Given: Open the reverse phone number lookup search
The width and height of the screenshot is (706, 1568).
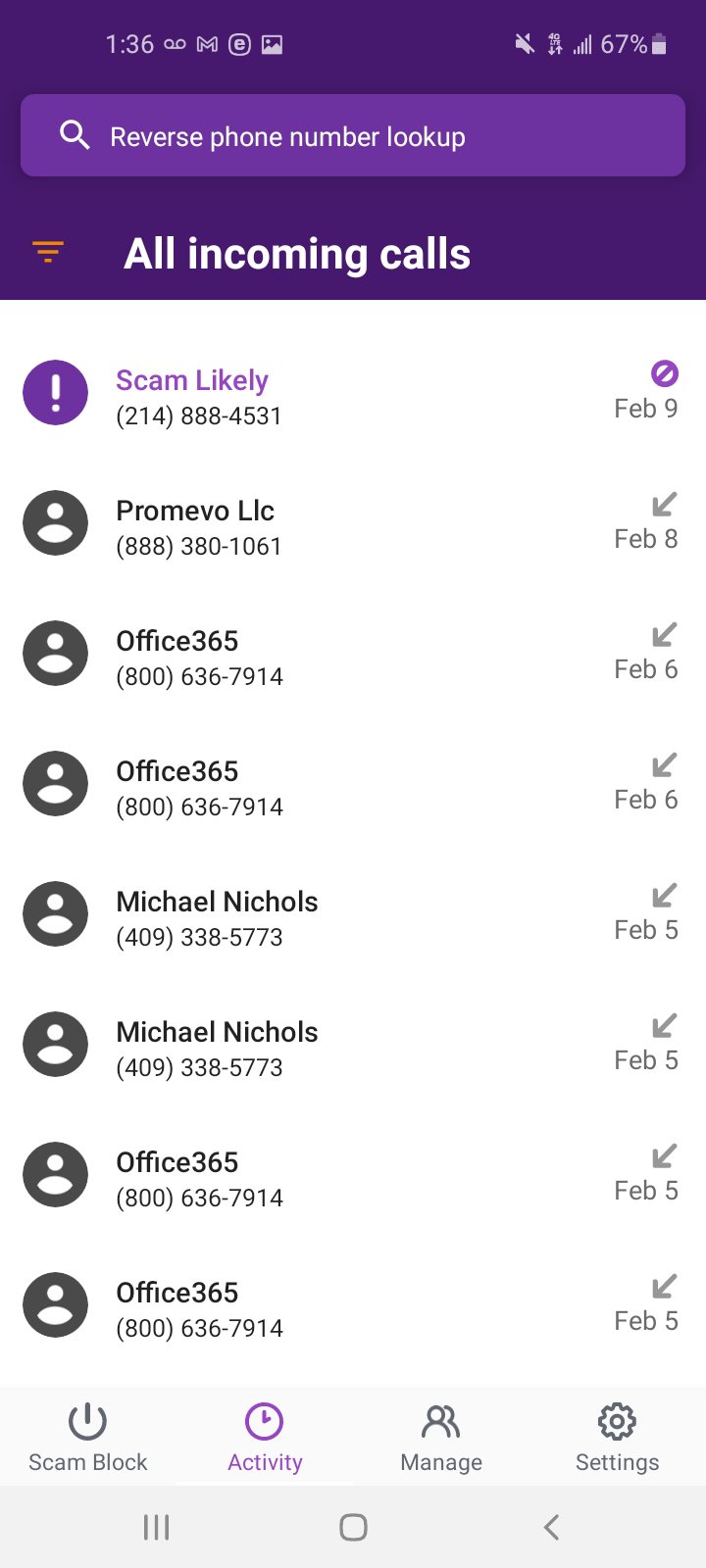Looking at the screenshot, I should tap(353, 136).
